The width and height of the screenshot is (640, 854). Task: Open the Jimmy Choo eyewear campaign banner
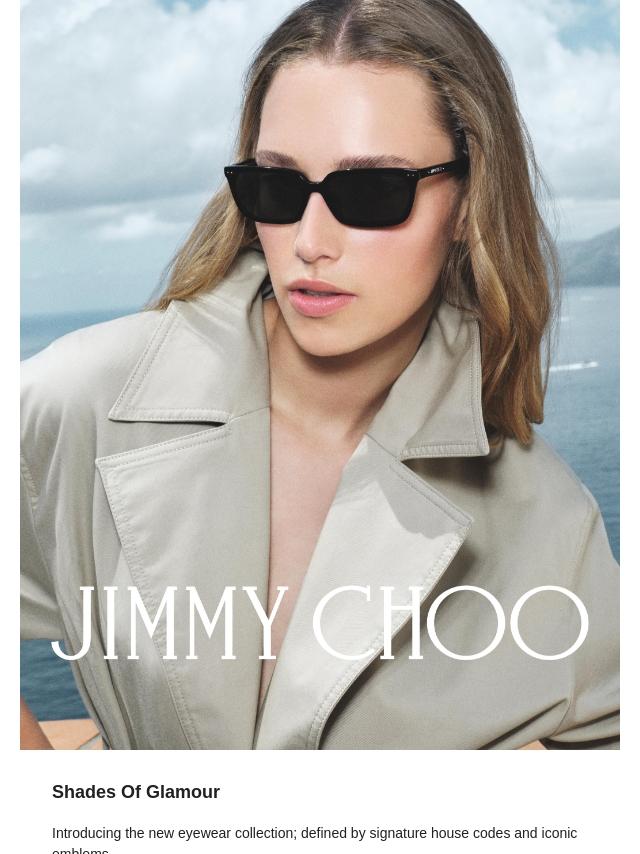pyautogui.click(x=320, y=374)
